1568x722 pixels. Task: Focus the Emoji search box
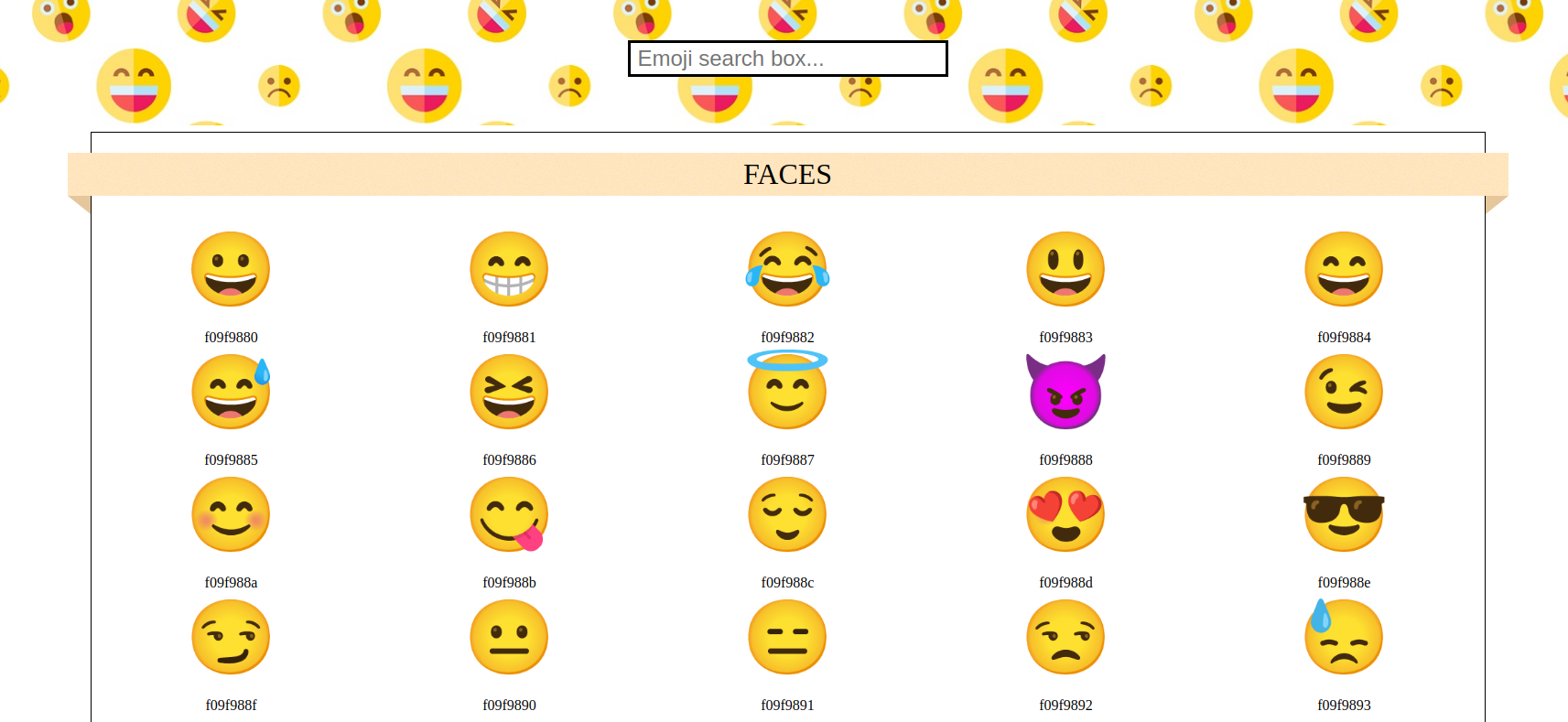coord(787,59)
